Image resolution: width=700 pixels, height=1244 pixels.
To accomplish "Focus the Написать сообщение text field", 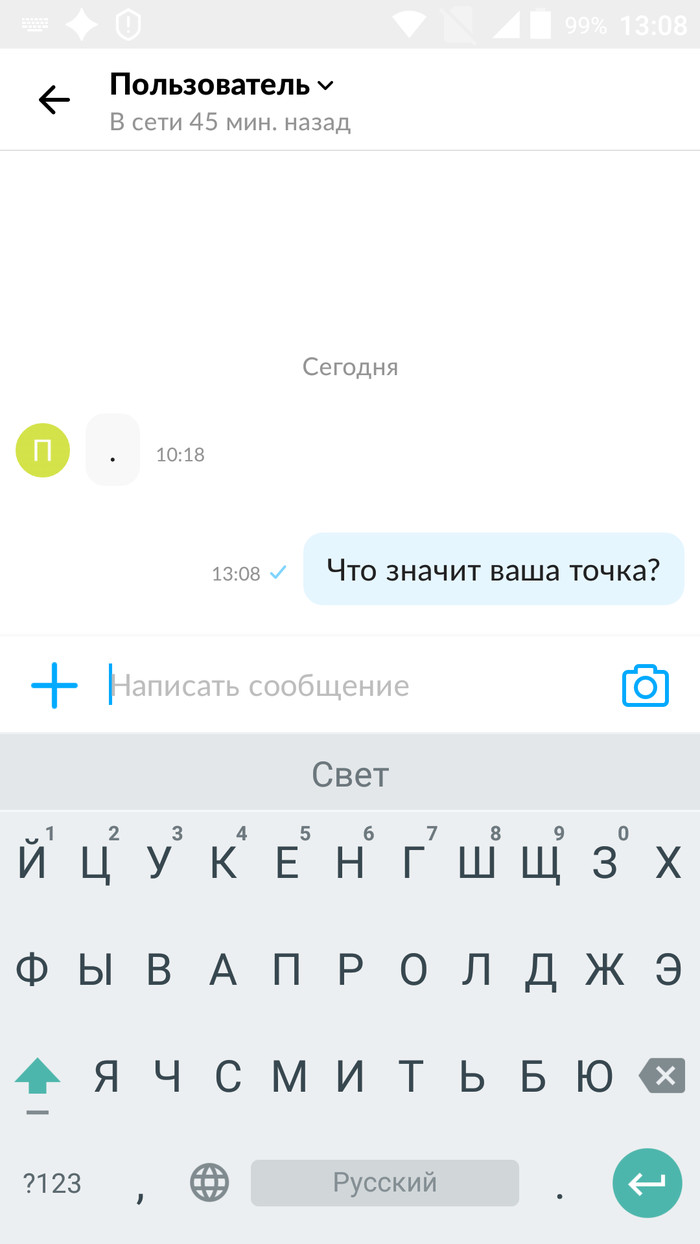I will click(x=350, y=686).
